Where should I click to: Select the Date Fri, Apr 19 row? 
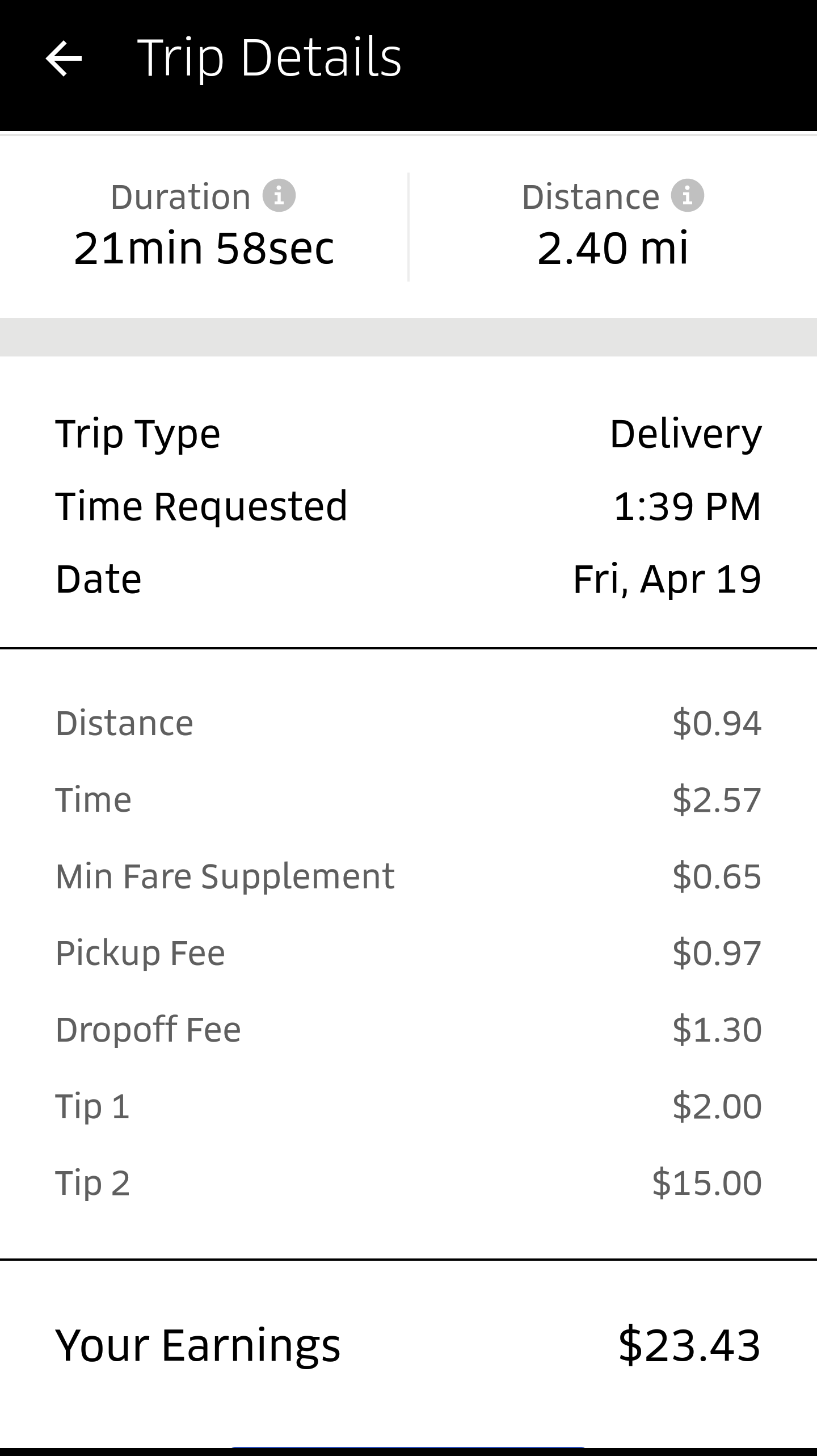click(x=408, y=578)
